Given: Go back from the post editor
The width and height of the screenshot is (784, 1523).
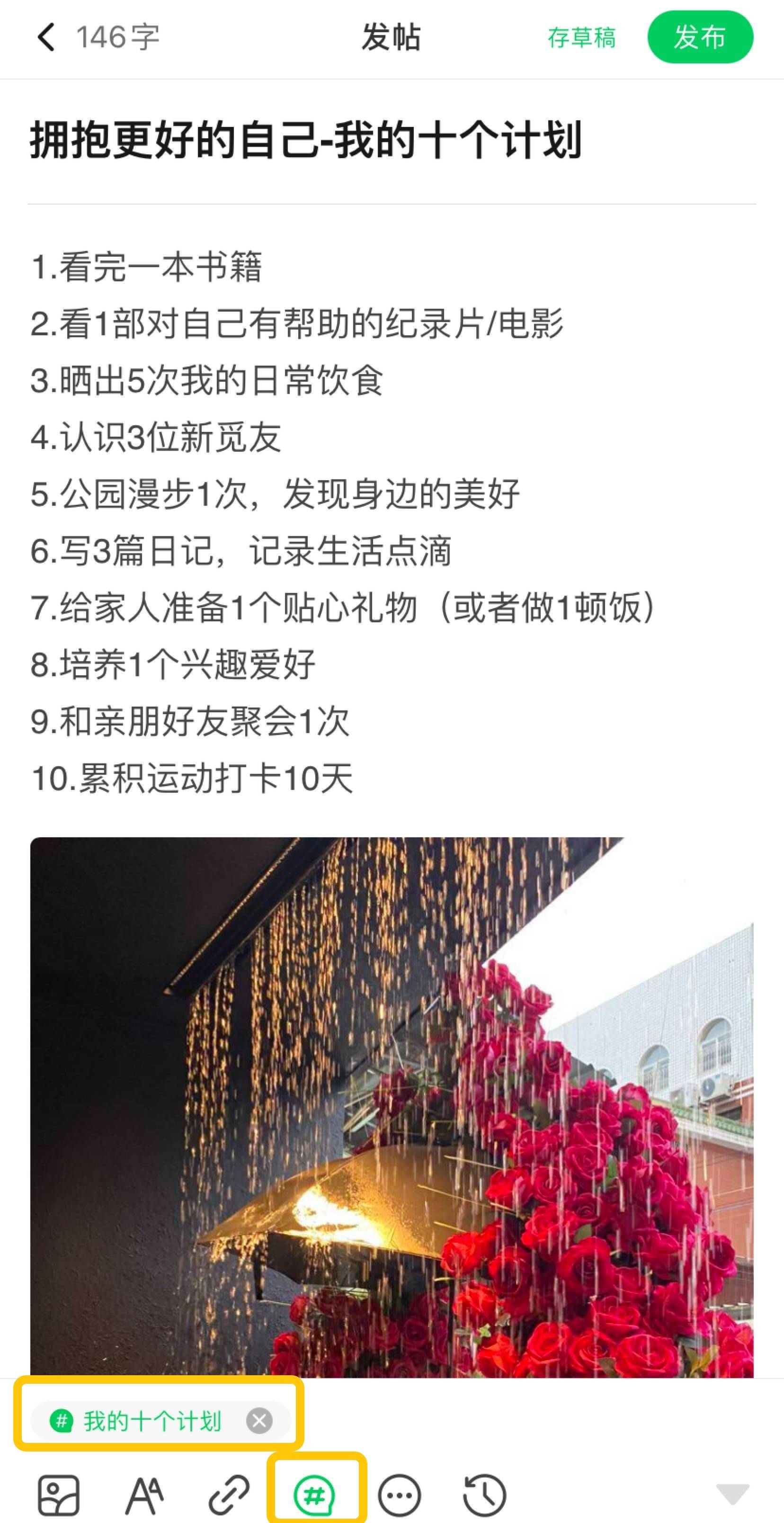Looking at the screenshot, I should tap(46, 37).
